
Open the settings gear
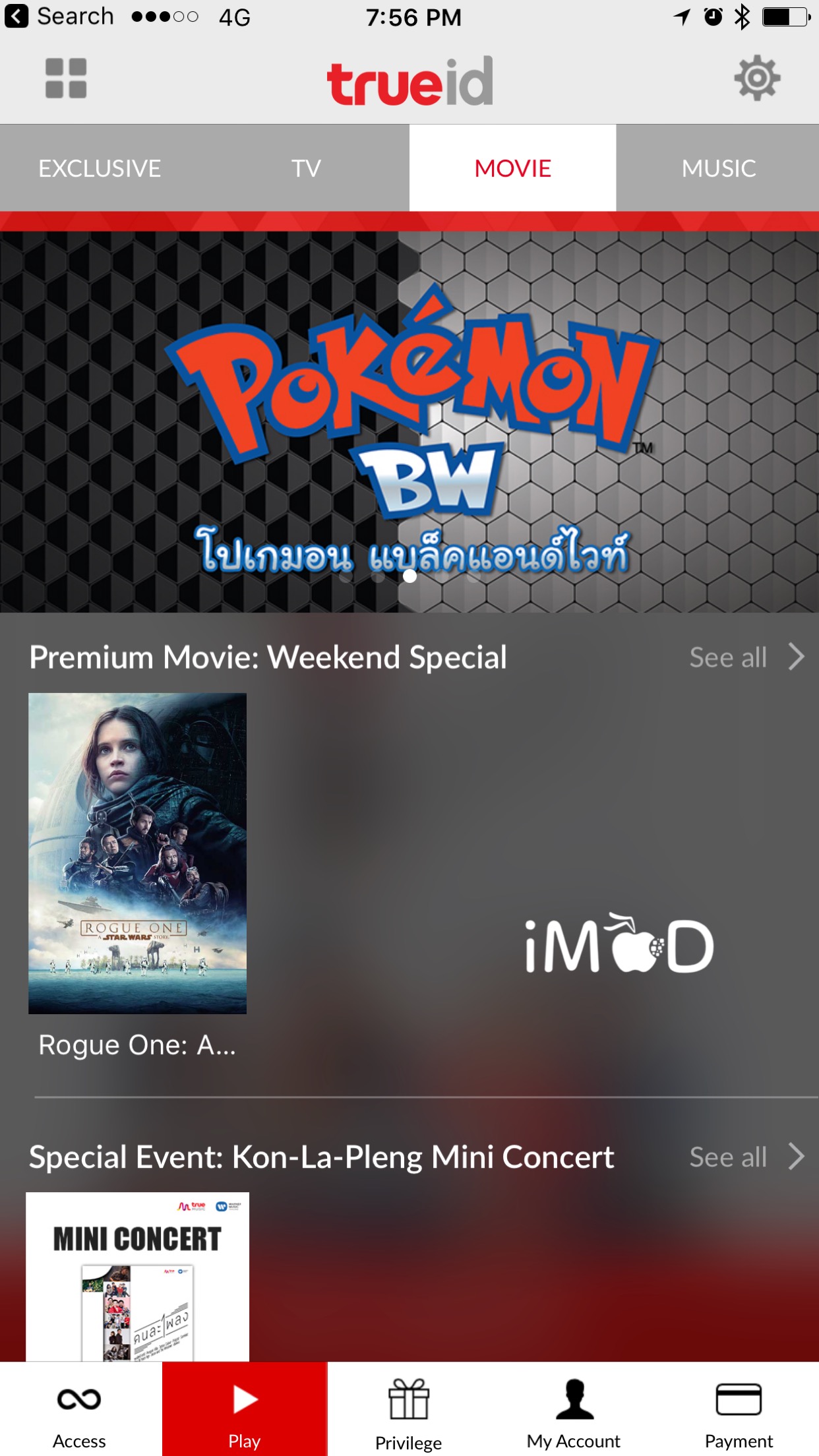757,78
